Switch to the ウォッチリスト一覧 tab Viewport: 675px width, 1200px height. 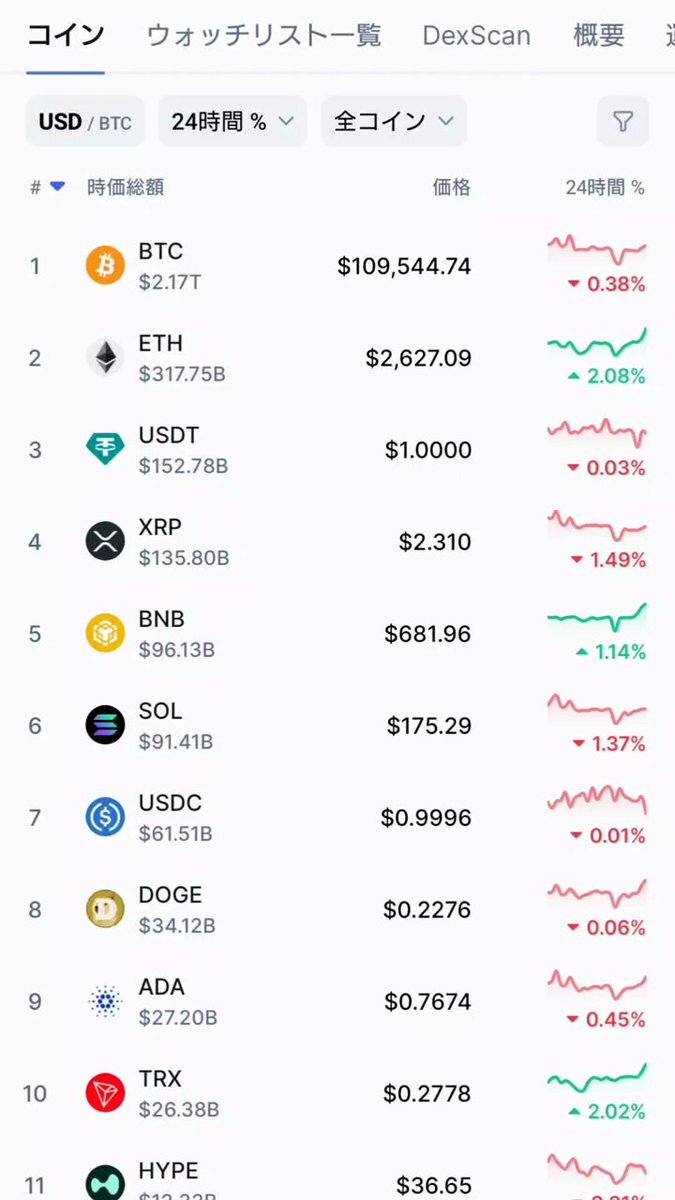pyautogui.click(x=264, y=36)
